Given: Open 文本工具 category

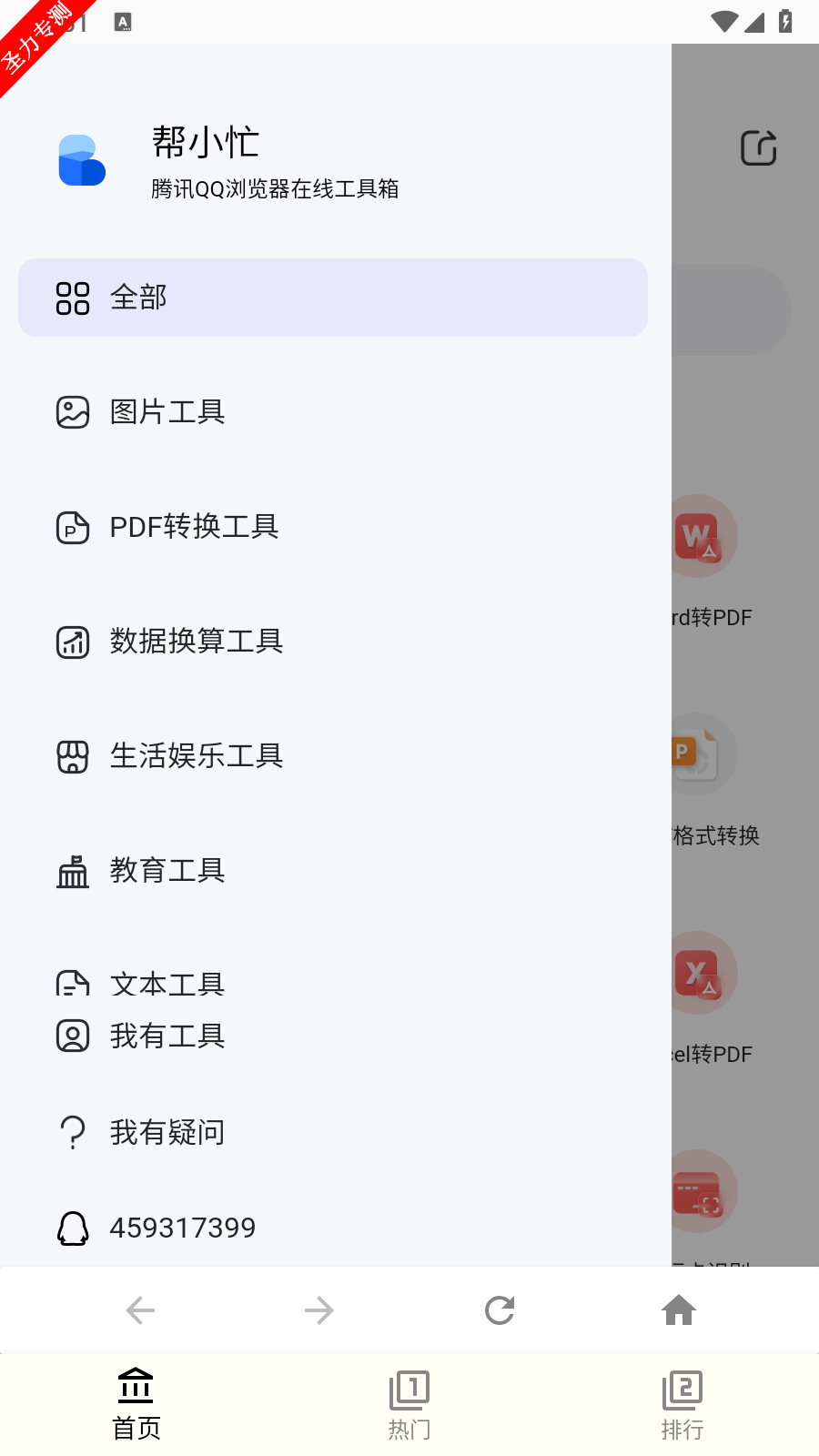Looking at the screenshot, I should tap(333, 984).
